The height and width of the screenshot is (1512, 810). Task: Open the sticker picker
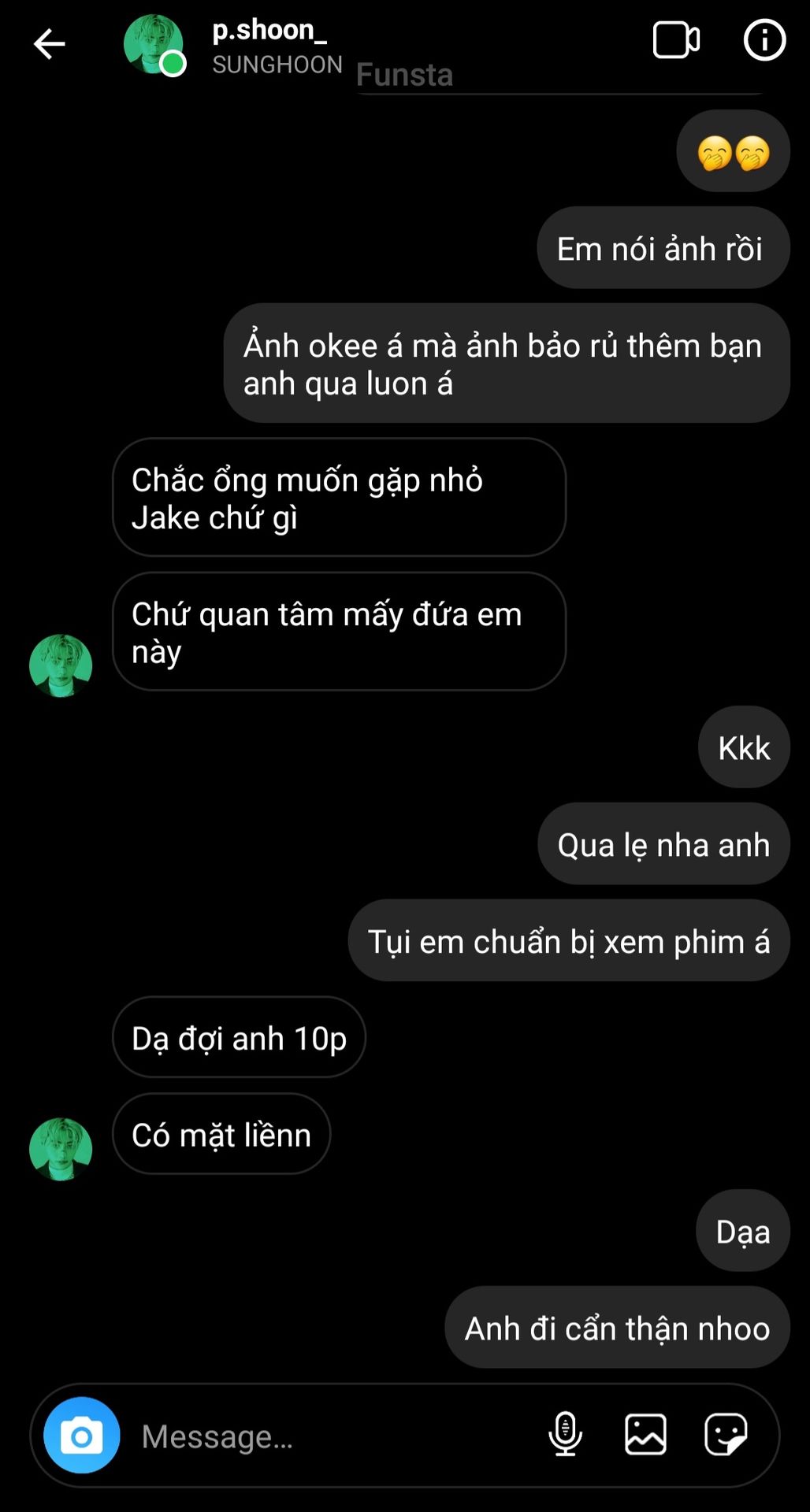(x=725, y=1434)
